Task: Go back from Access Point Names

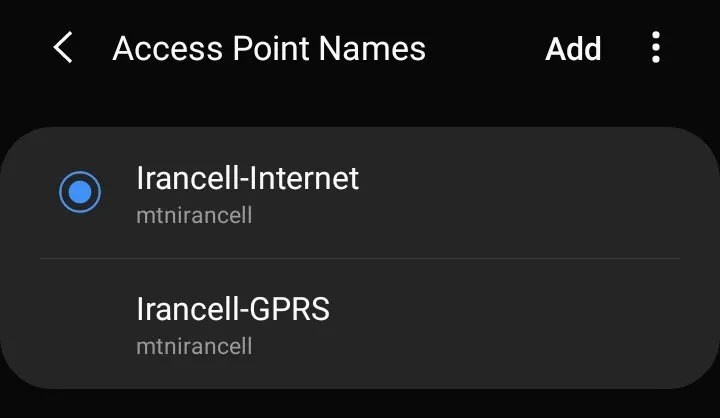Action: [x=63, y=48]
